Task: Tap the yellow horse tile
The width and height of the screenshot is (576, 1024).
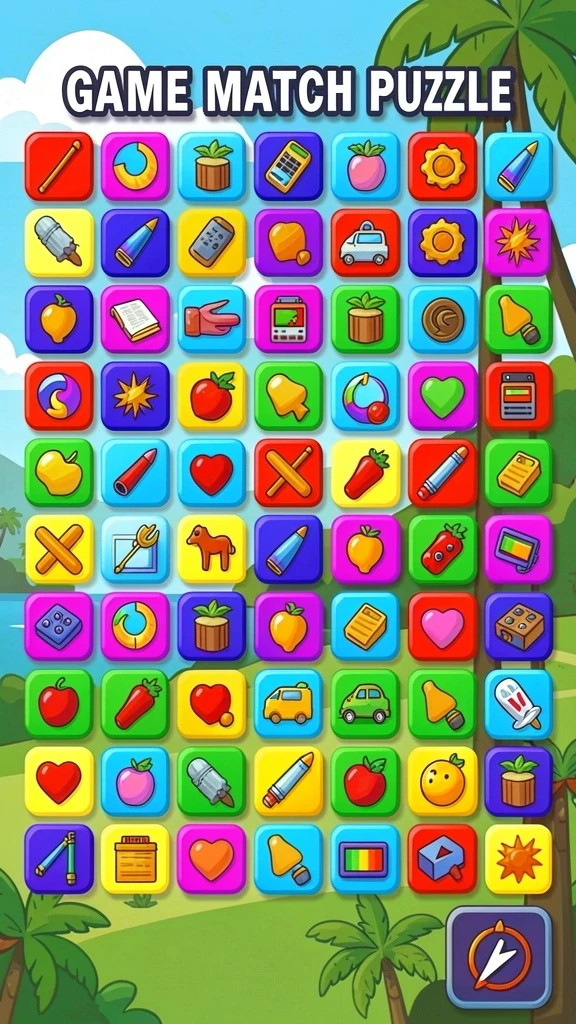Action: (x=212, y=549)
